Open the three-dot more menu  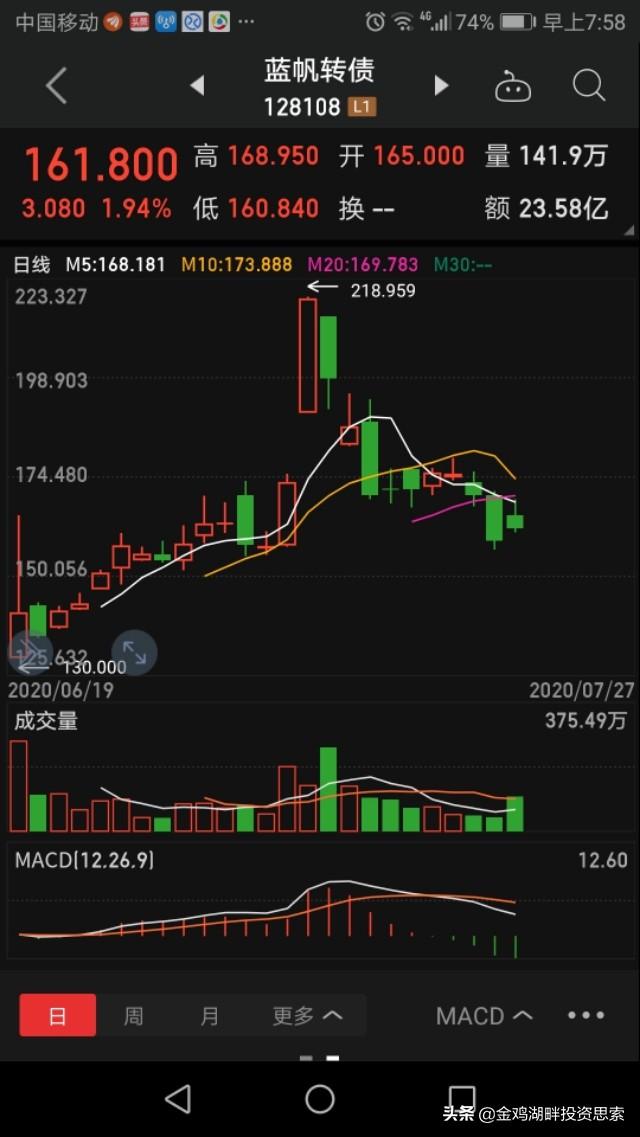click(x=586, y=1015)
